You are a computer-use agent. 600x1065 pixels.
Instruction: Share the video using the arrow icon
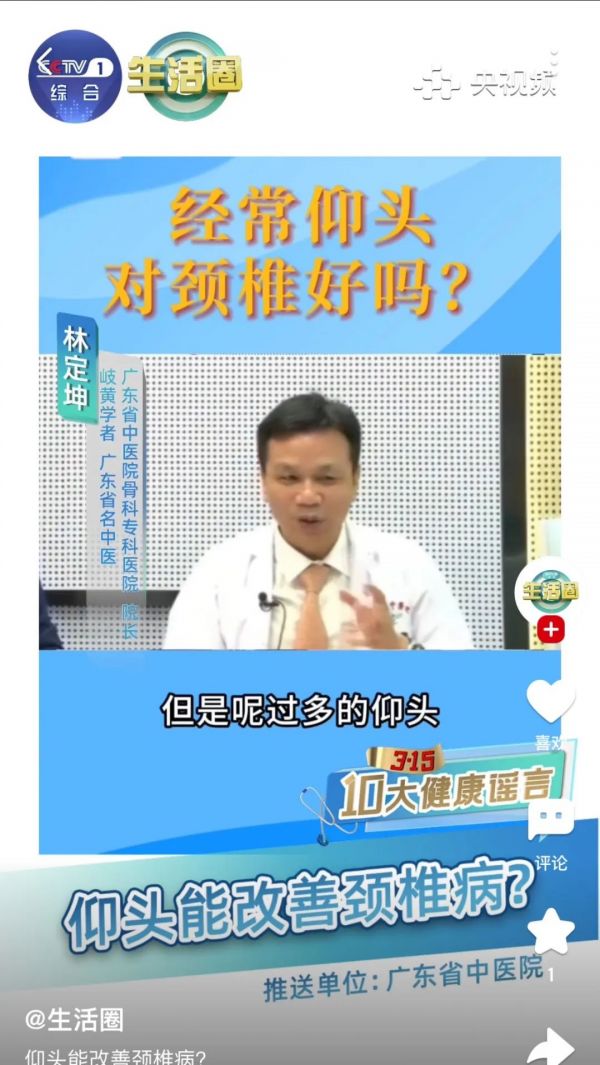click(x=551, y=1046)
